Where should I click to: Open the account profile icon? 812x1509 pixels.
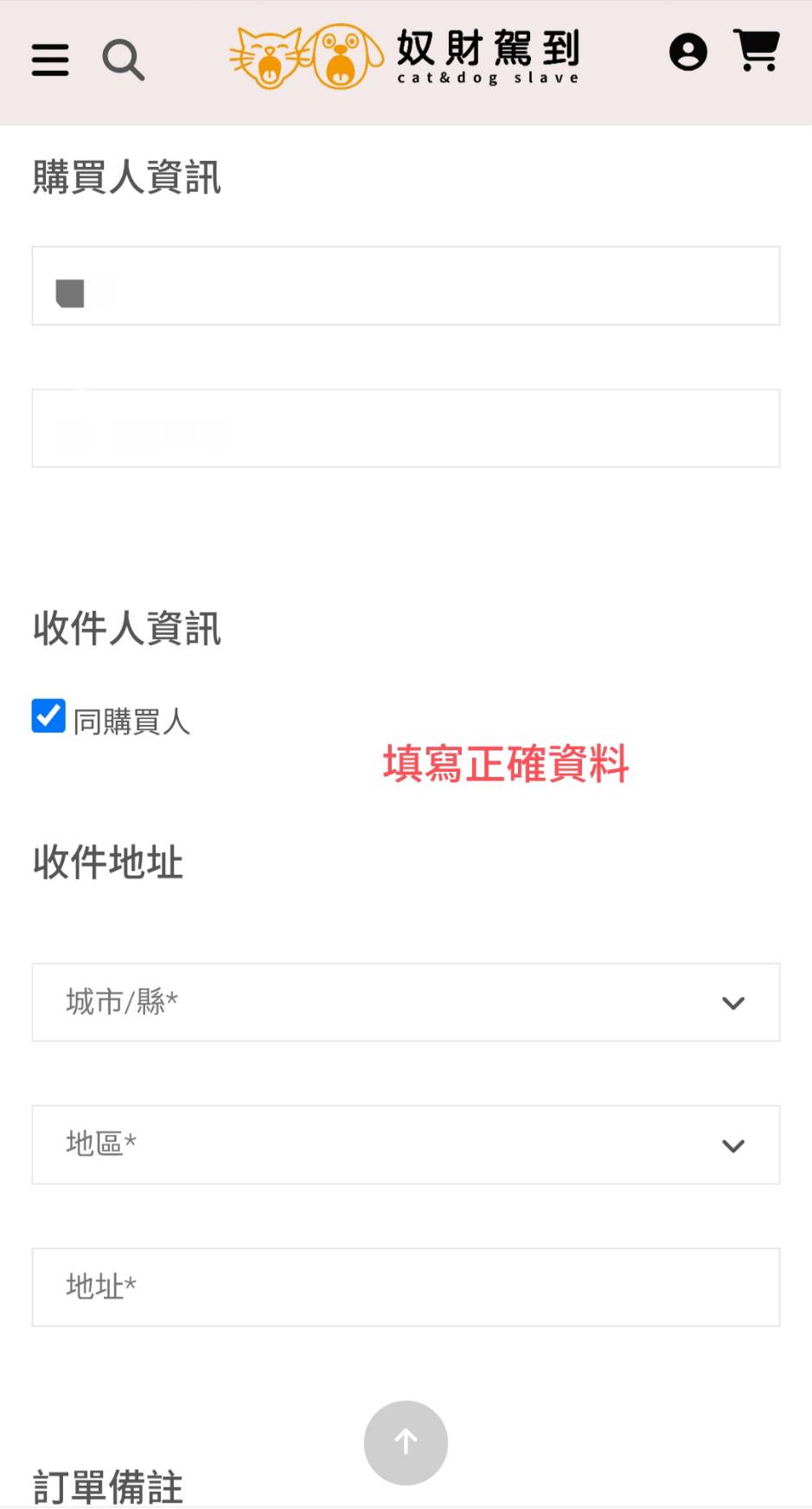click(687, 53)
